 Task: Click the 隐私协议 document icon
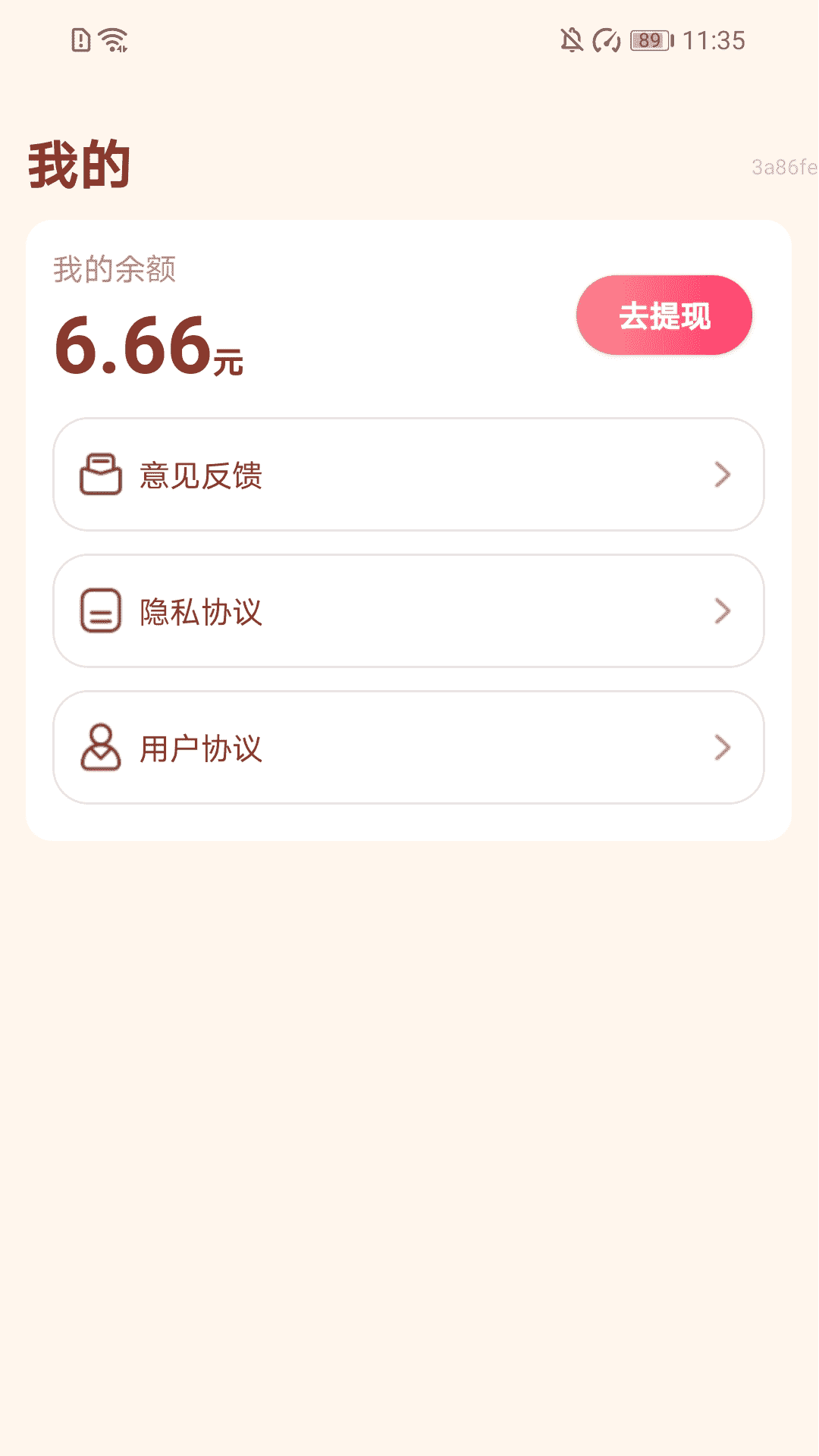[x=101, y=611]
